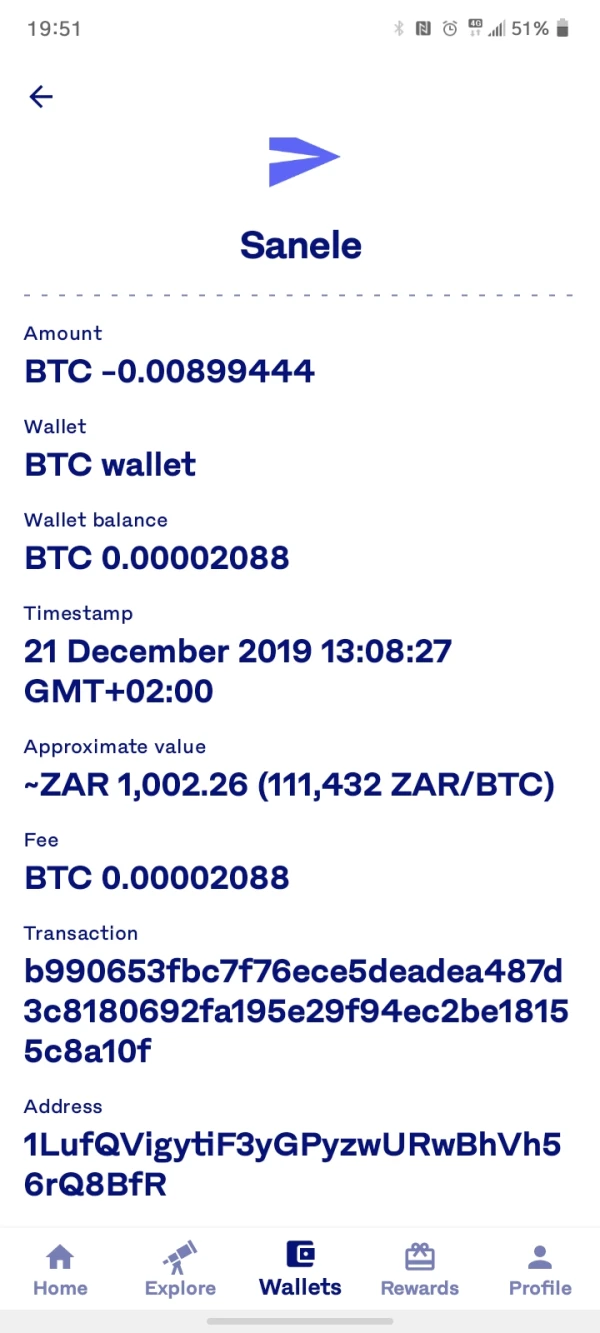The width and height of the screenshot is (600, 1333).
Task: Open the Explore tab
Action: (x=180, y=1269)
